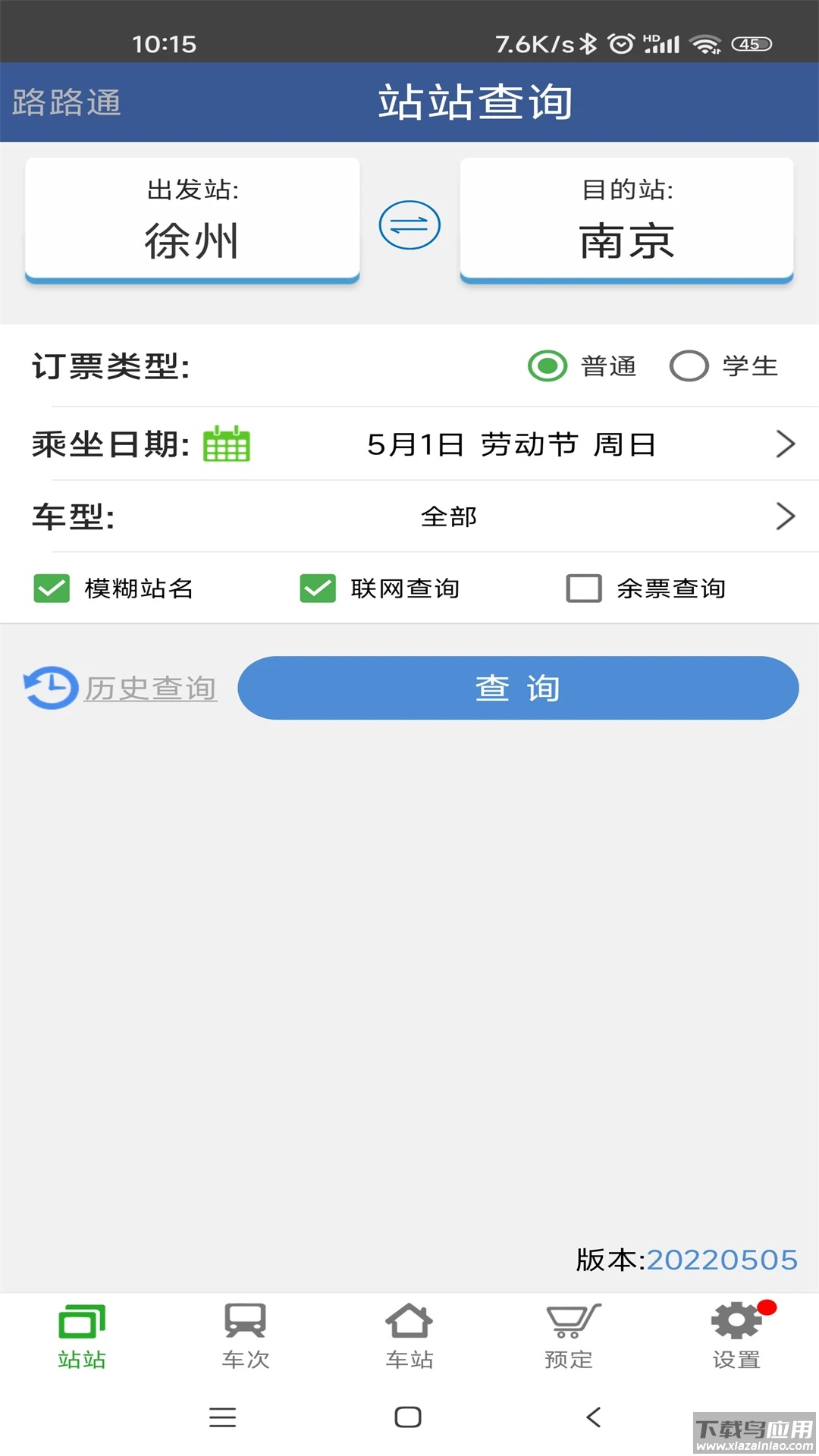The height and width of the screenshot is (1456, 819).
Task: Enable the 余票查询 checkbox
Action: (584, 588)
